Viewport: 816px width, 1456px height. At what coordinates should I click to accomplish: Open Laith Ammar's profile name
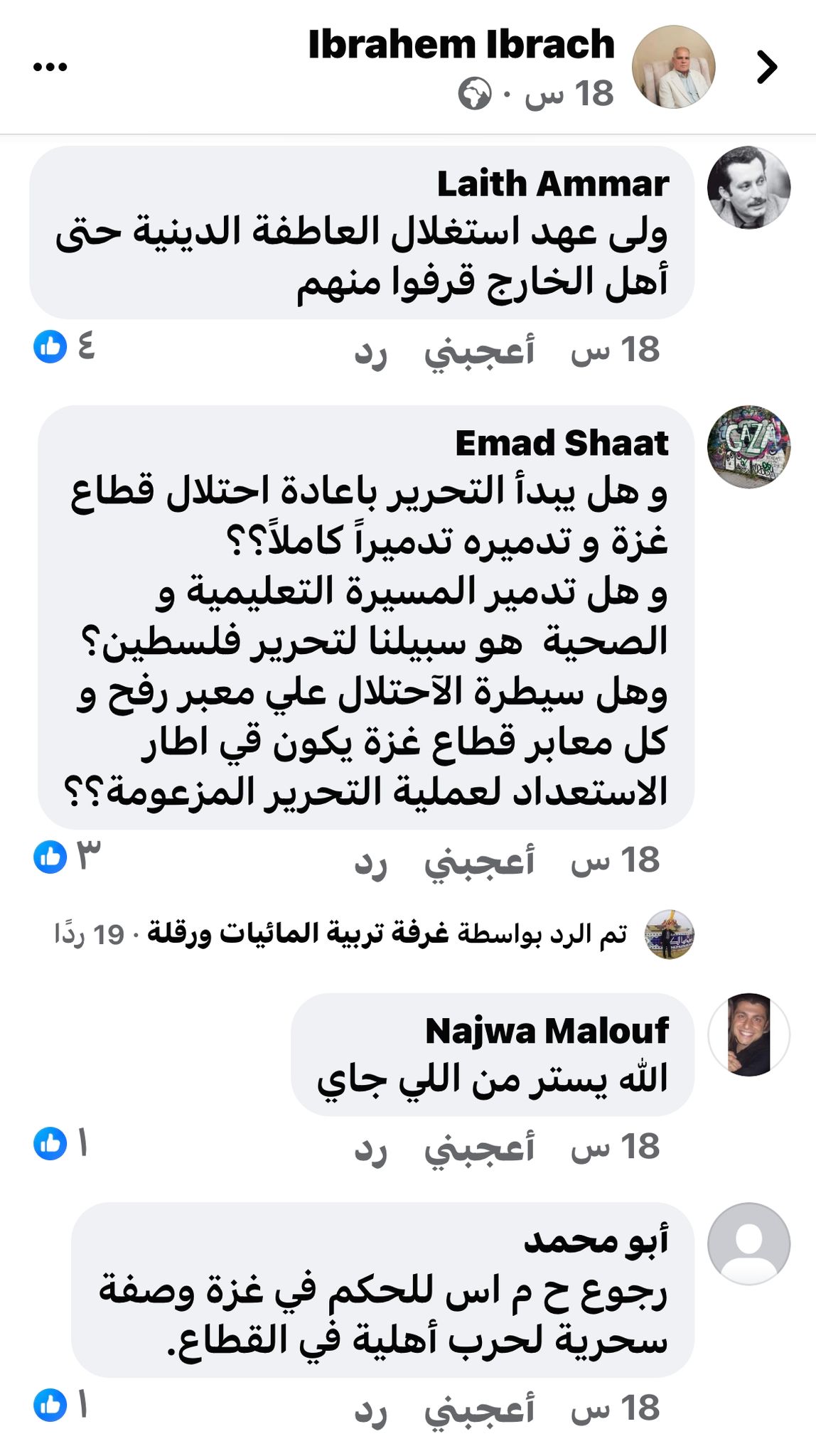[552, 184]
